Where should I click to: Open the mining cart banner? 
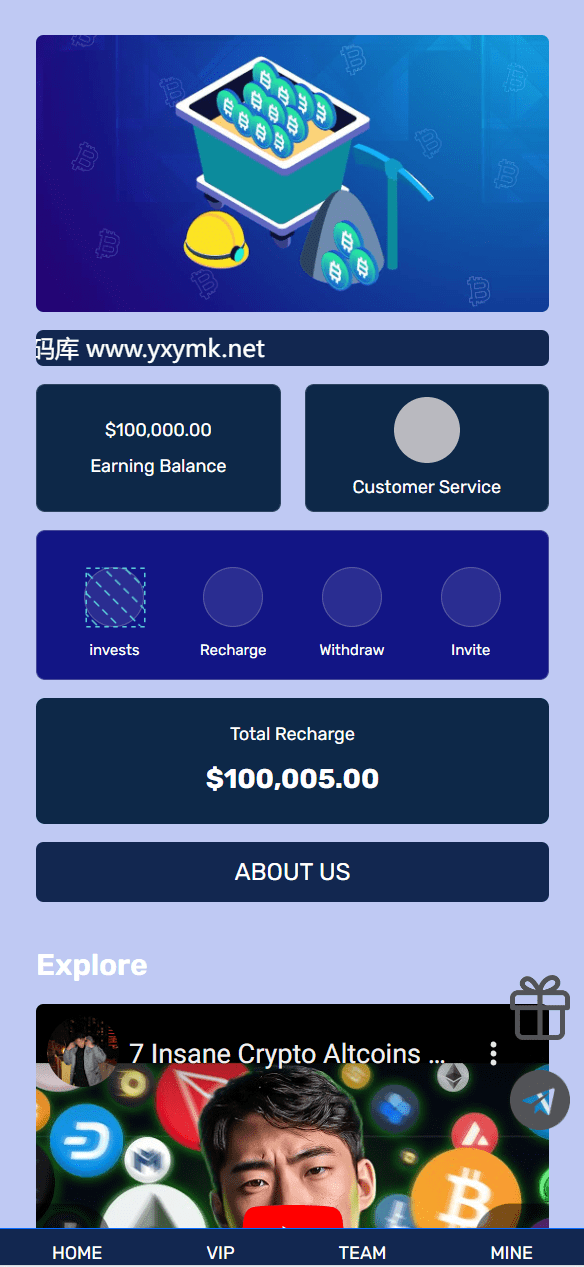(x=292, y=173)
